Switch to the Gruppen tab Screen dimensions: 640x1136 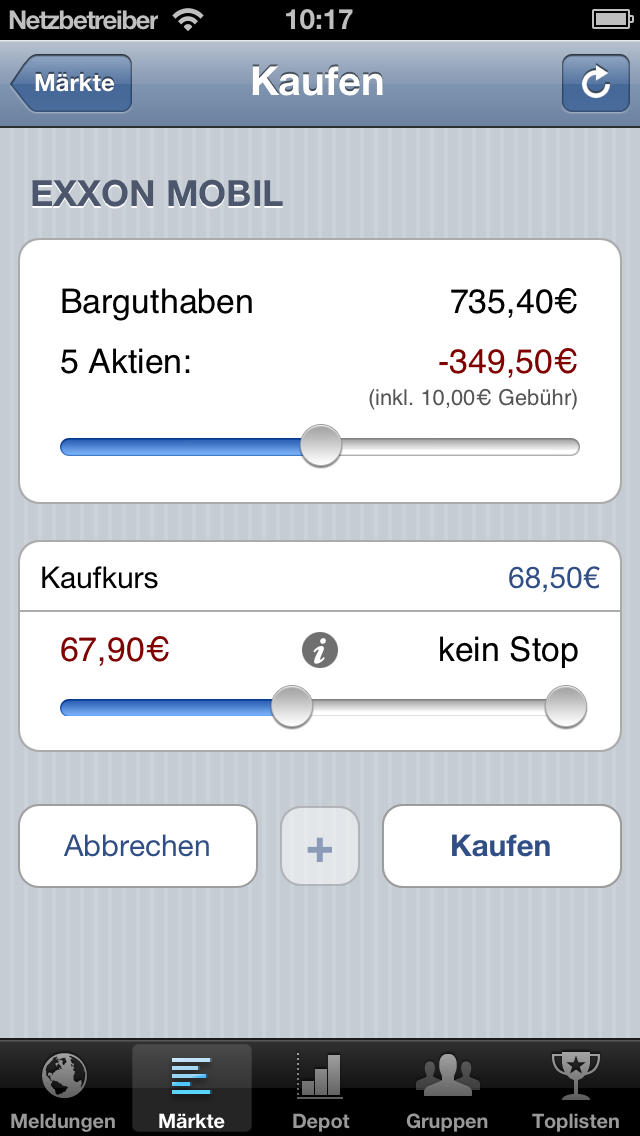pyautogui.click(x=447, y=1089)
